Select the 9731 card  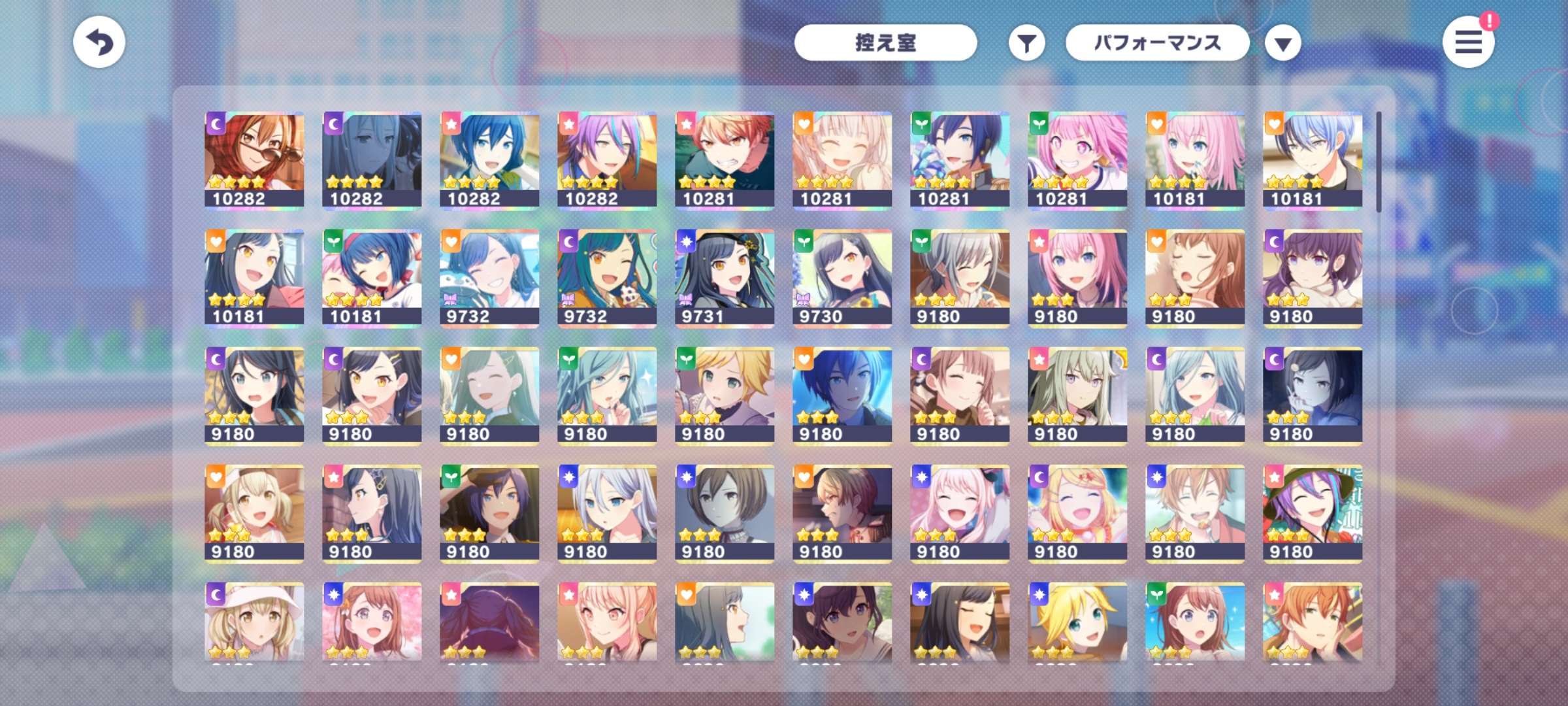725,277
